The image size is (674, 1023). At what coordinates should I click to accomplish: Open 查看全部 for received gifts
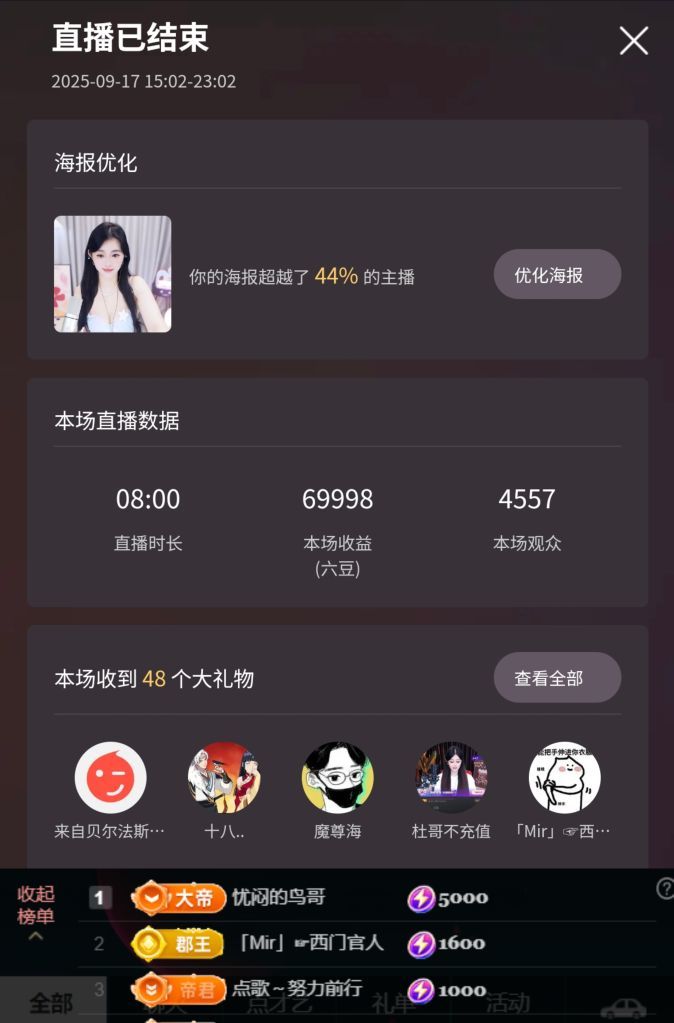557,678
